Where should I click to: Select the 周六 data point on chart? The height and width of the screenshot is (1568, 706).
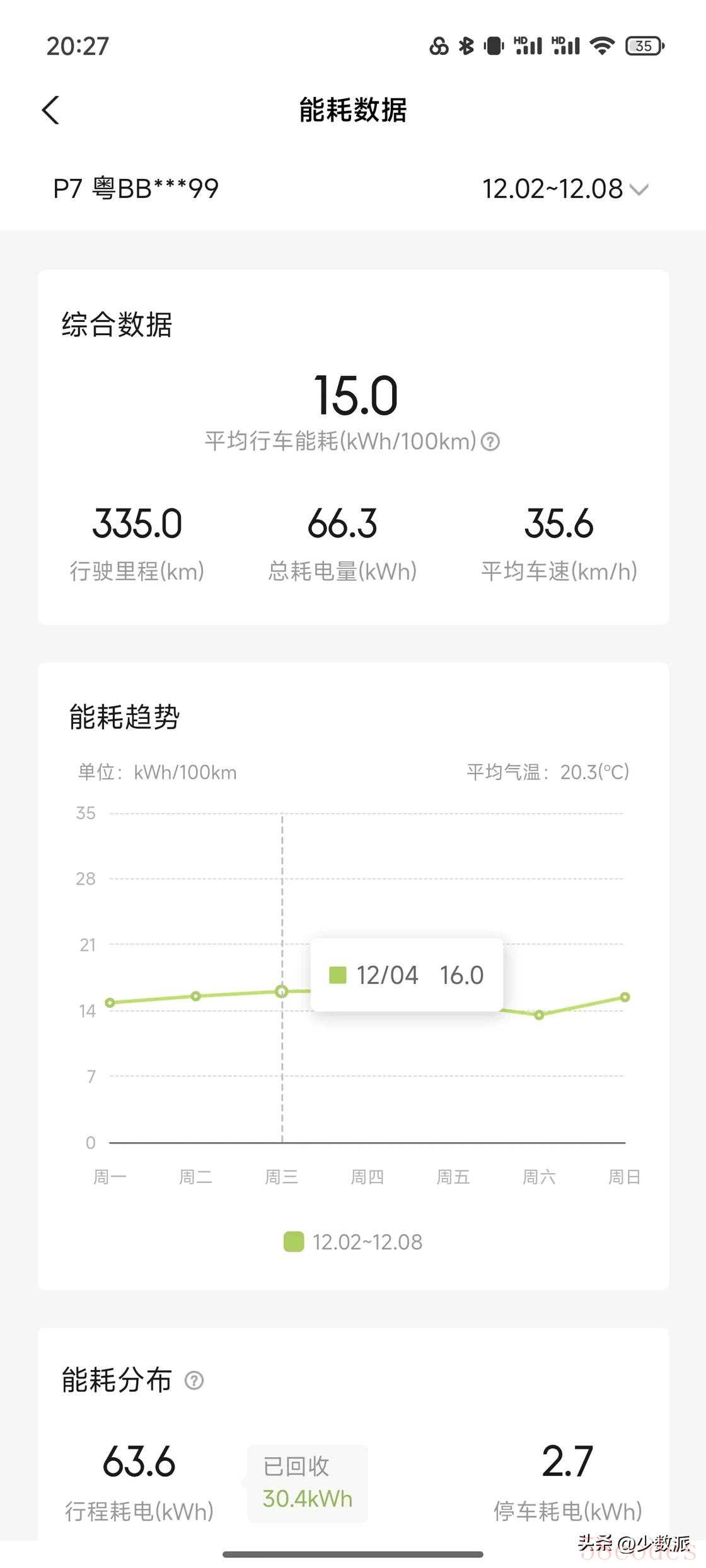pyautogui.click(x=539, y=1015)
